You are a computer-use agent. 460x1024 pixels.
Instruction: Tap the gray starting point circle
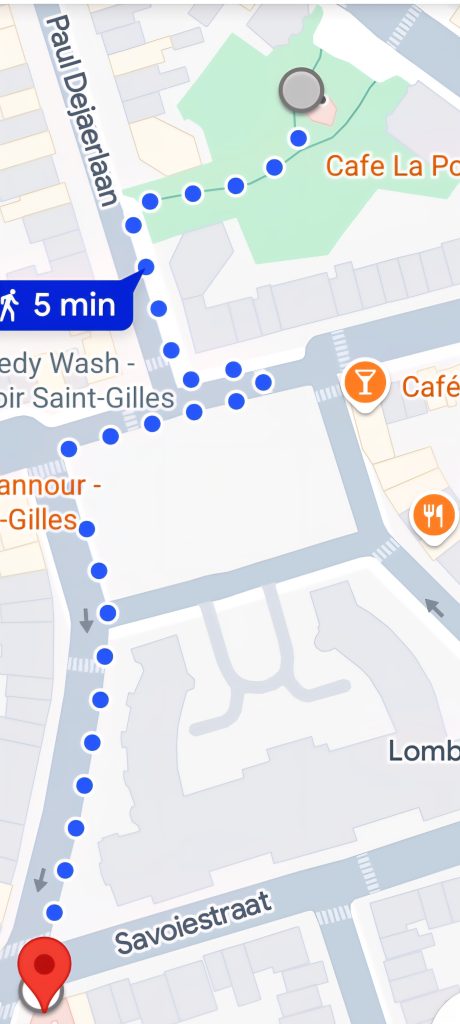tap(301, 89)
